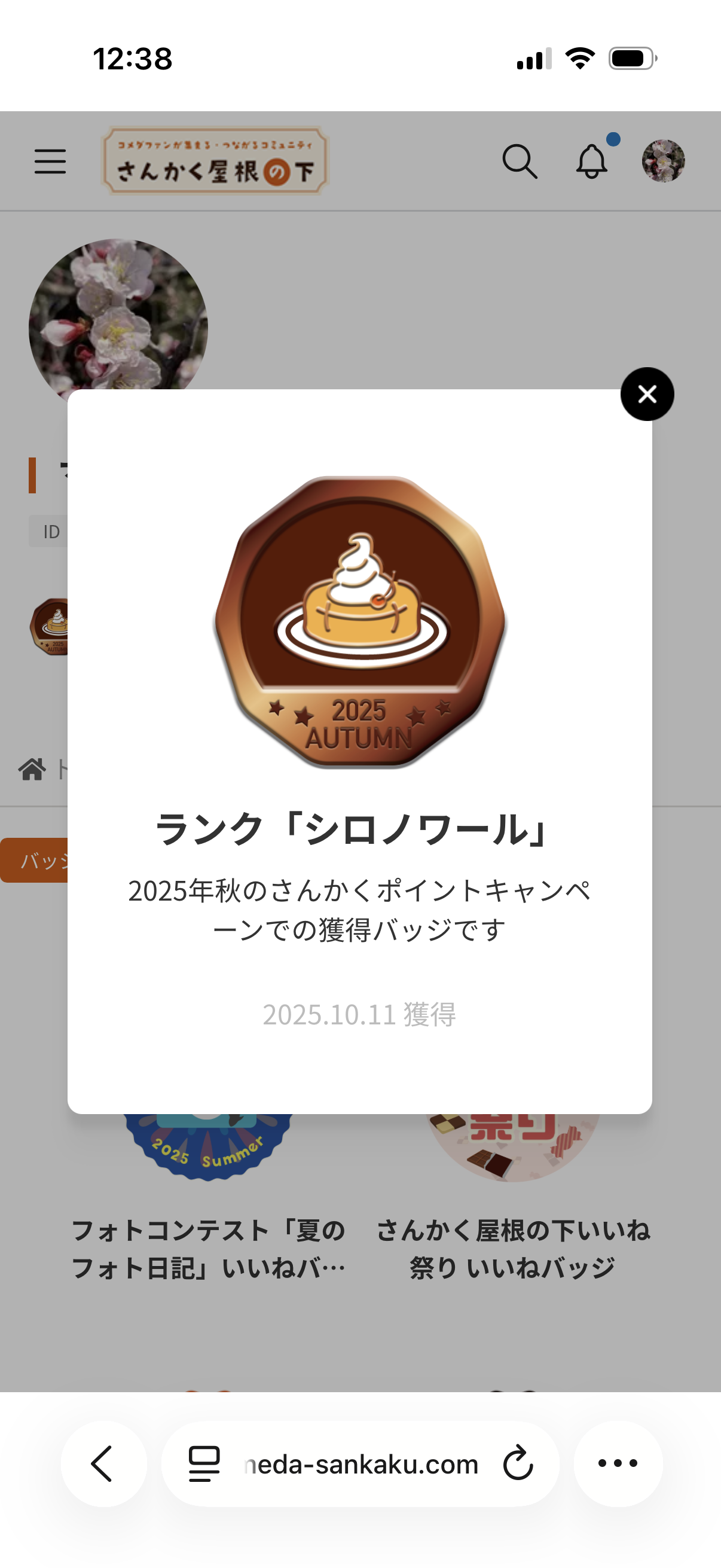Reload the current page
Image resolution: width=721 pixels, height=1568 pixels.
coord(518,1463)
